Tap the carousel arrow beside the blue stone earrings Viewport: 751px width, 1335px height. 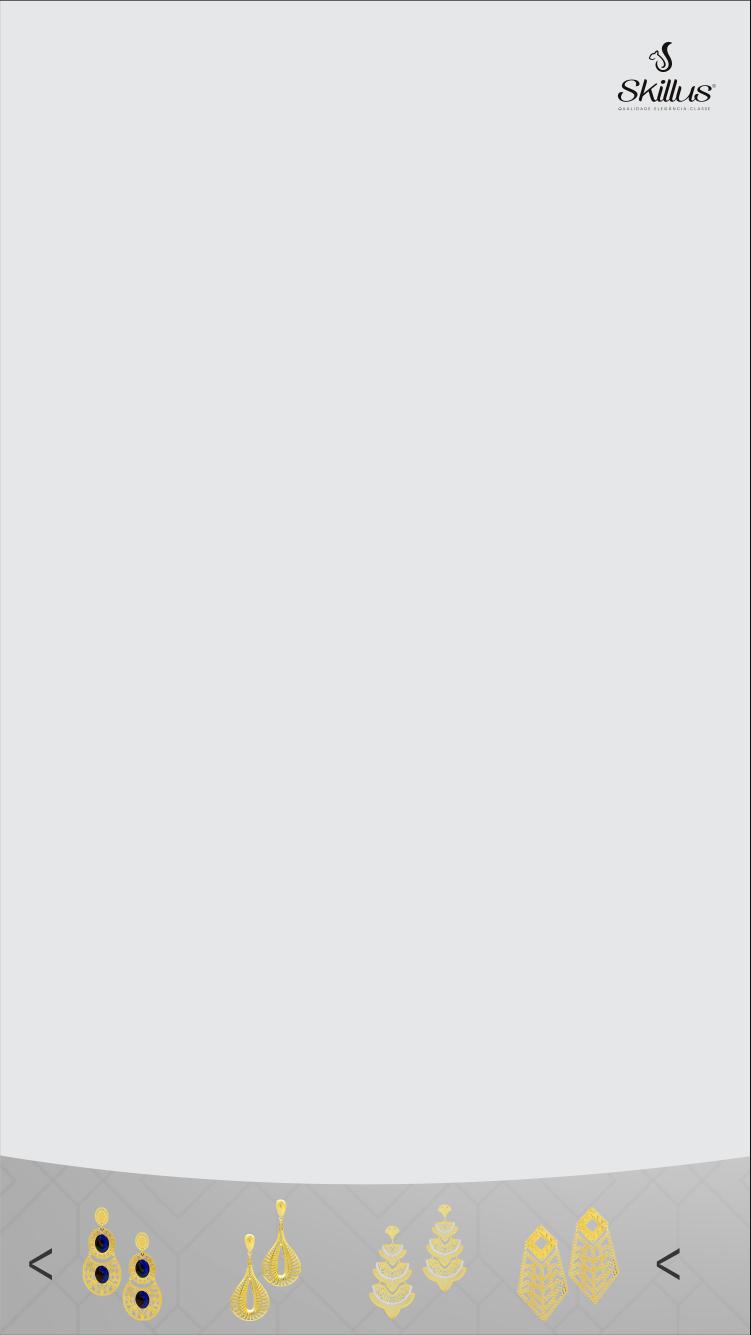pyautogui.click(x=40, y=1265)
